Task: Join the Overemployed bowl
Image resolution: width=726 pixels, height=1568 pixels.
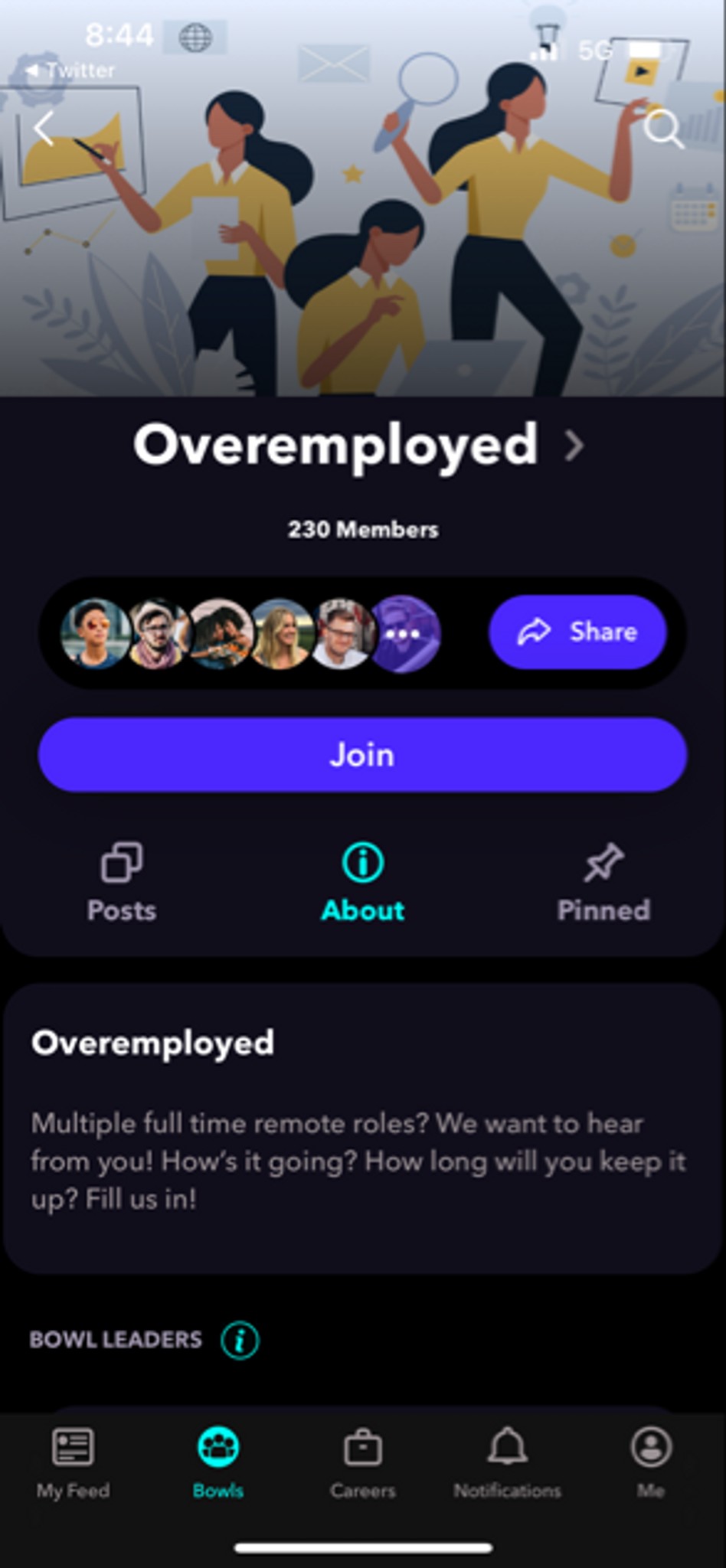Action: coord(362,755)
